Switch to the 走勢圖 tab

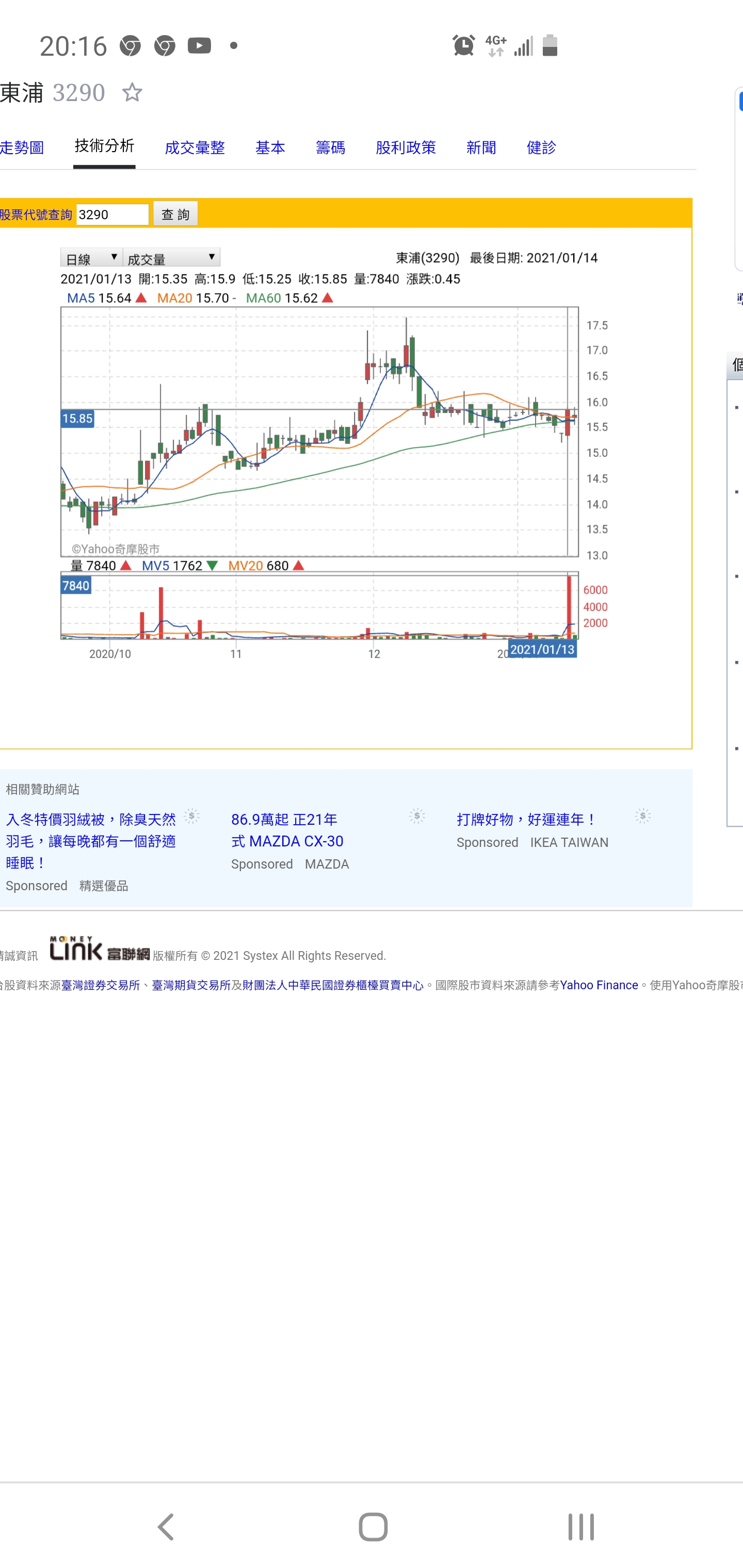[x=22, y=148]
